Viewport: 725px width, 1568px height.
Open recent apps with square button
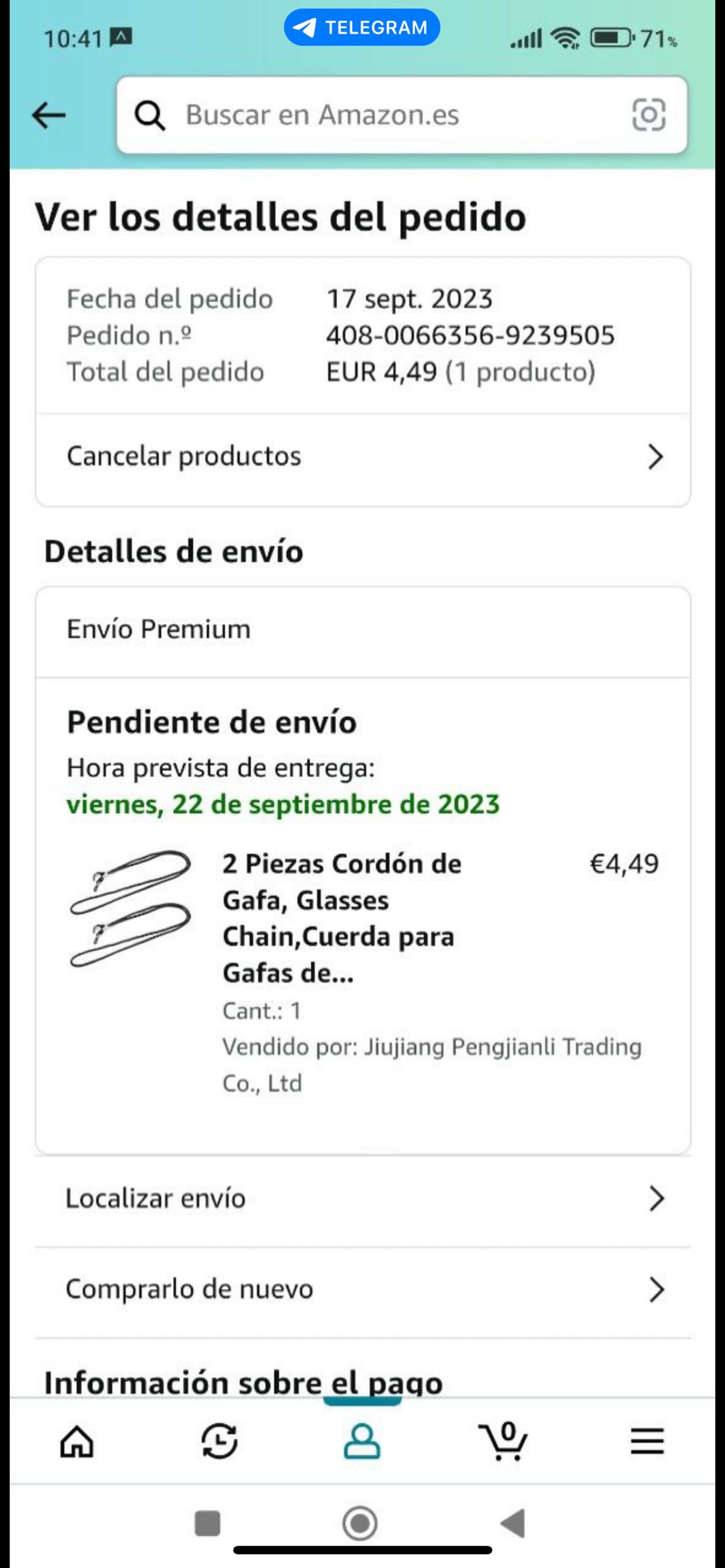click(207, 1524)
